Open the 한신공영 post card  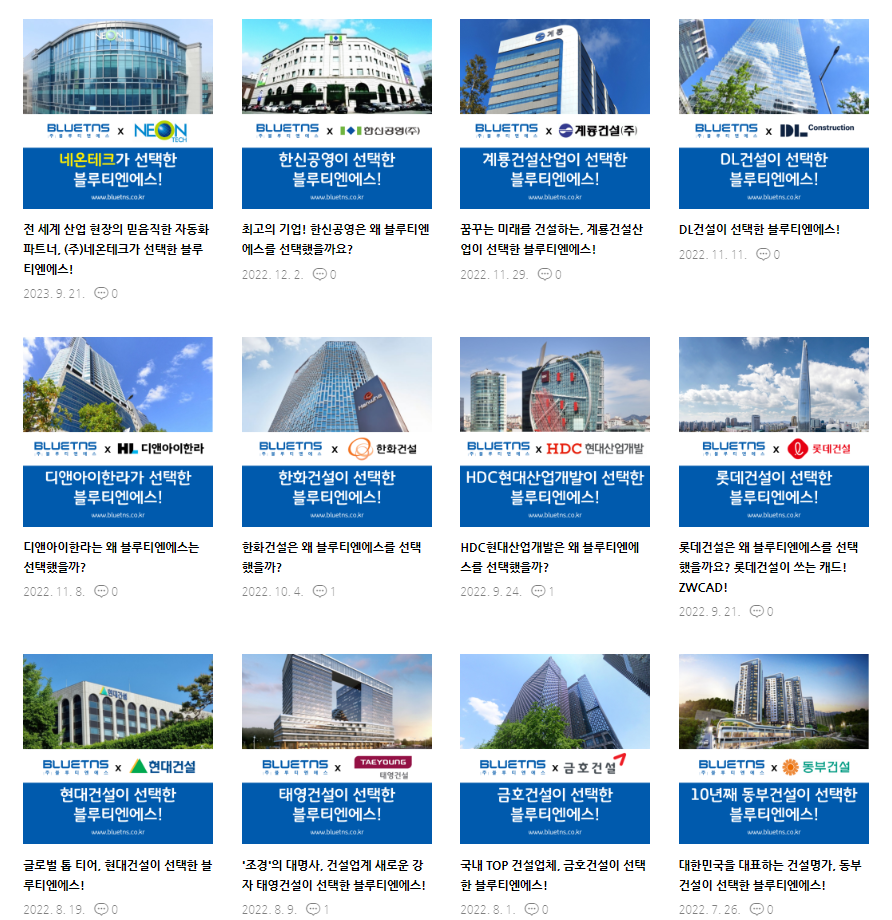coord(336,113)
